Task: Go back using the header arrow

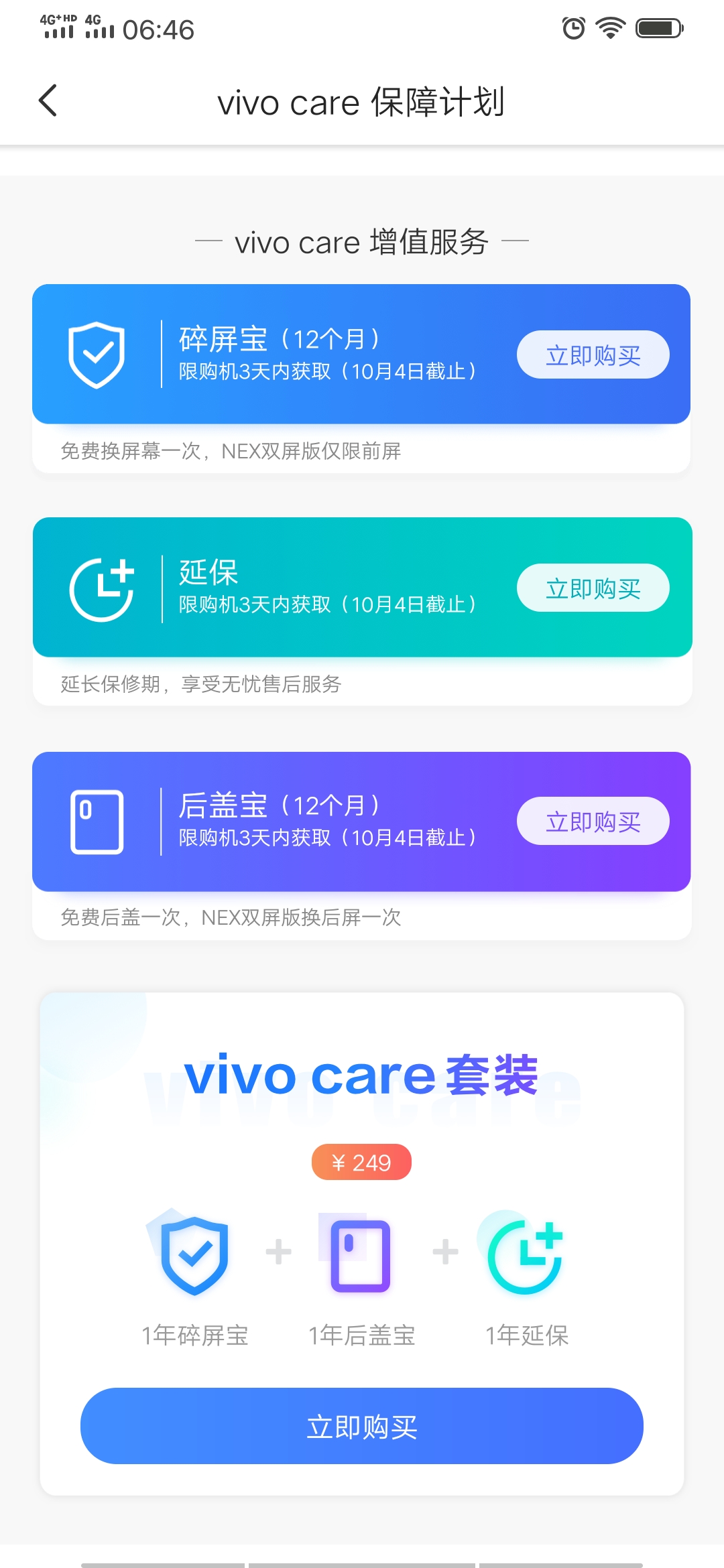Action: [48, 101]
